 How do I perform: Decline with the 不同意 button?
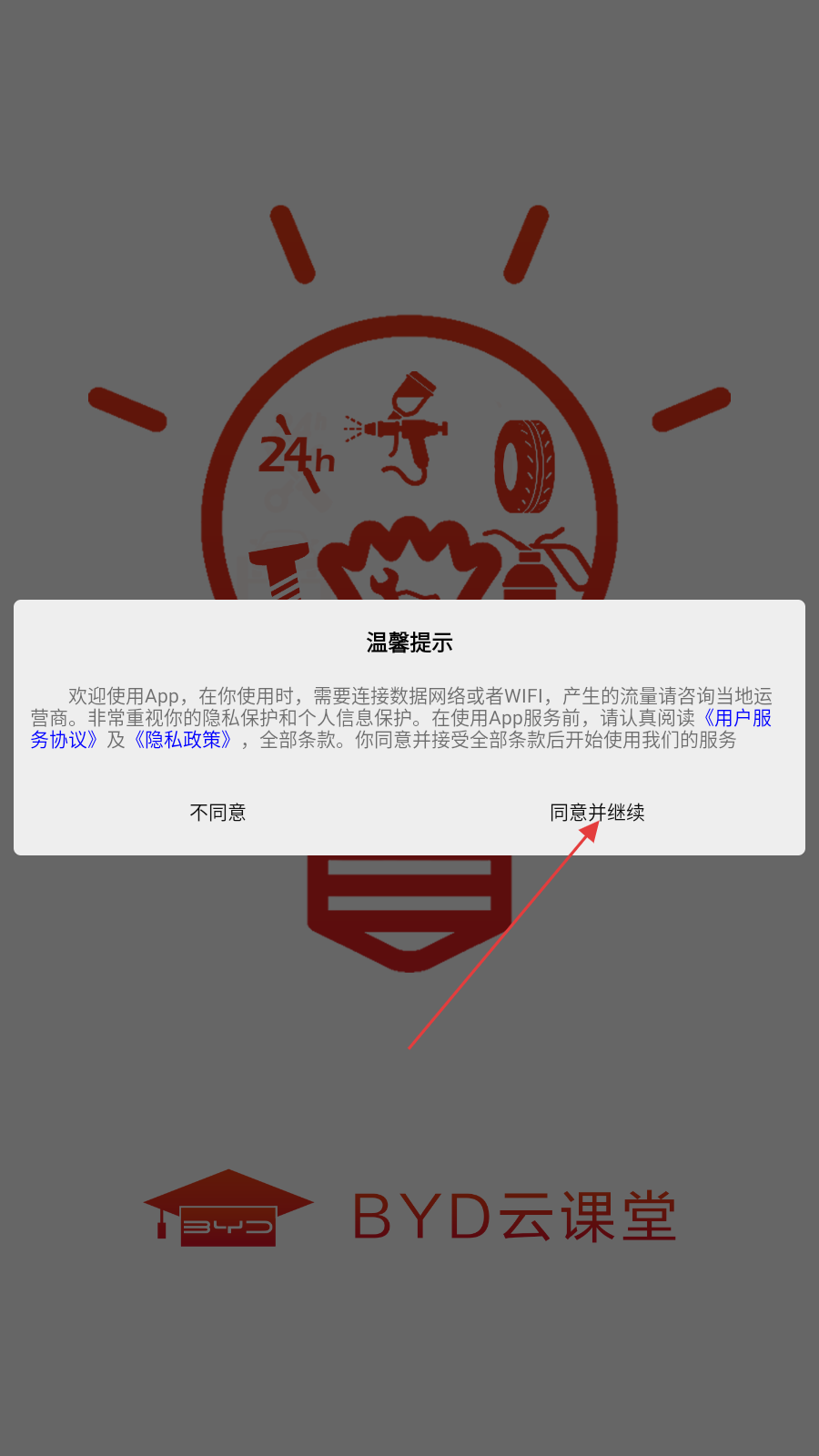[x=217, y=813]
